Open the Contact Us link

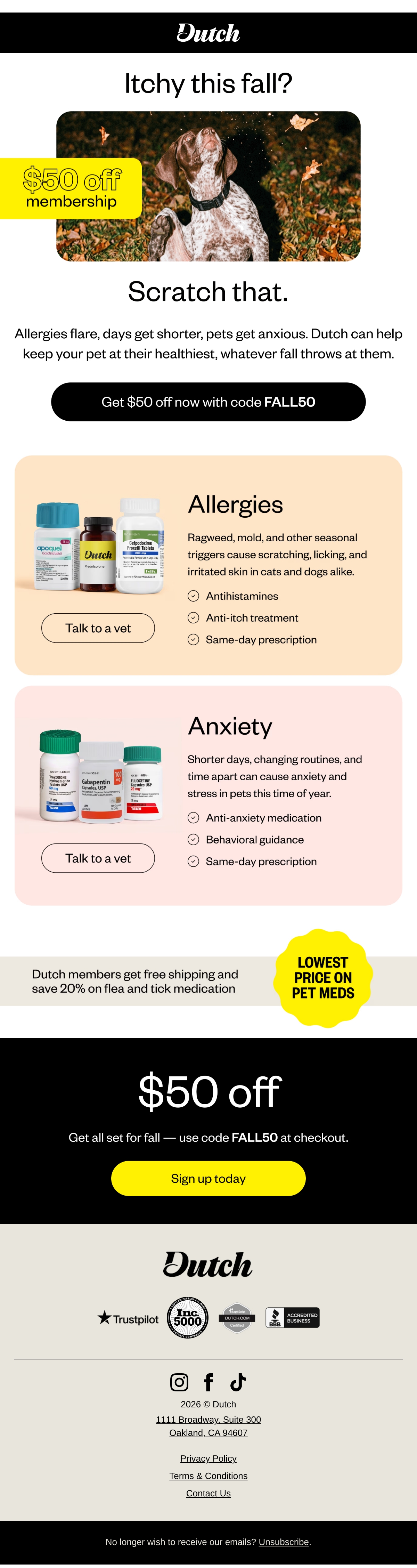click(208, 1493)
